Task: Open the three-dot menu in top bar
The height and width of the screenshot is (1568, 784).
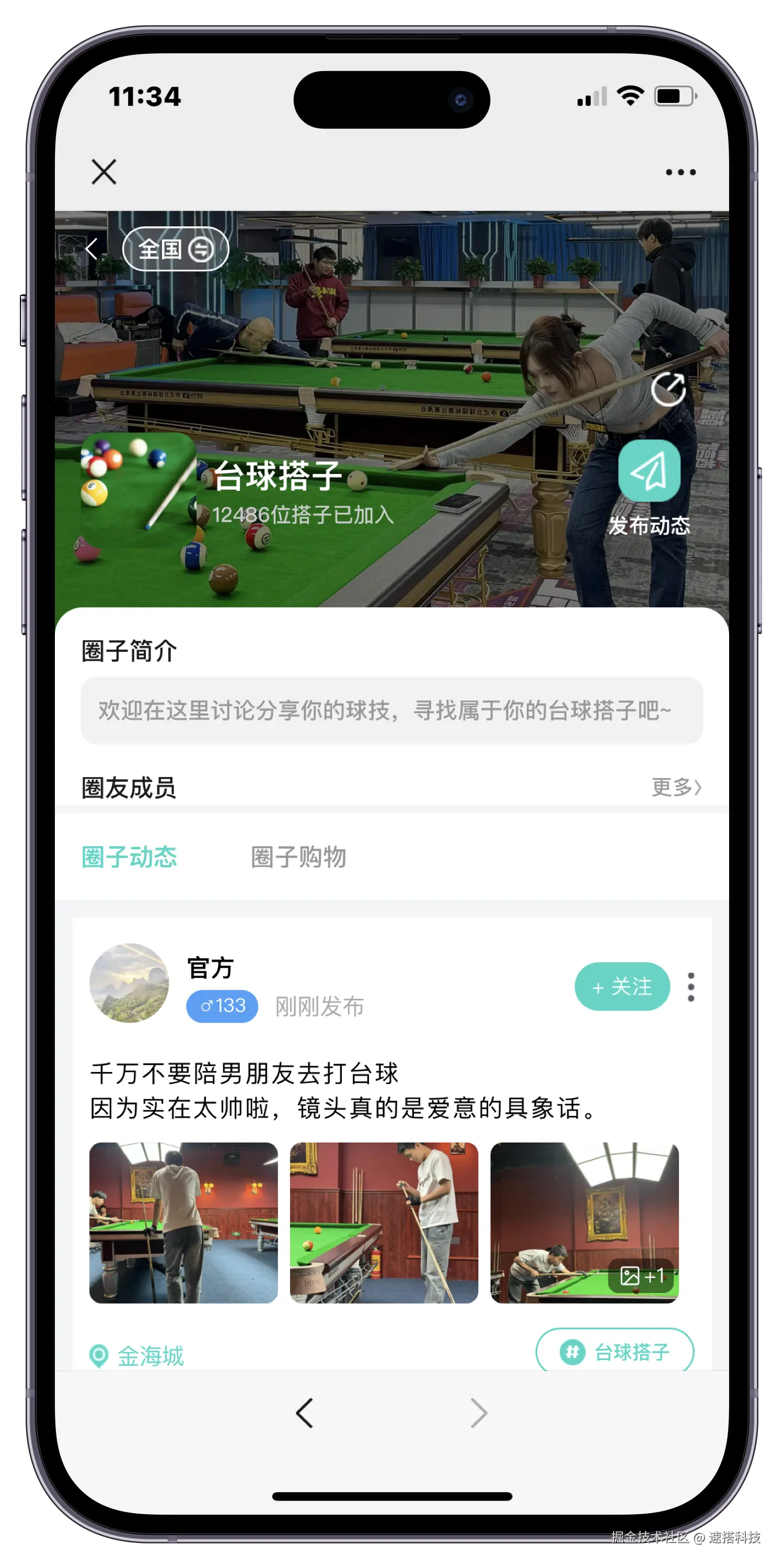Action: pos(681,172)
